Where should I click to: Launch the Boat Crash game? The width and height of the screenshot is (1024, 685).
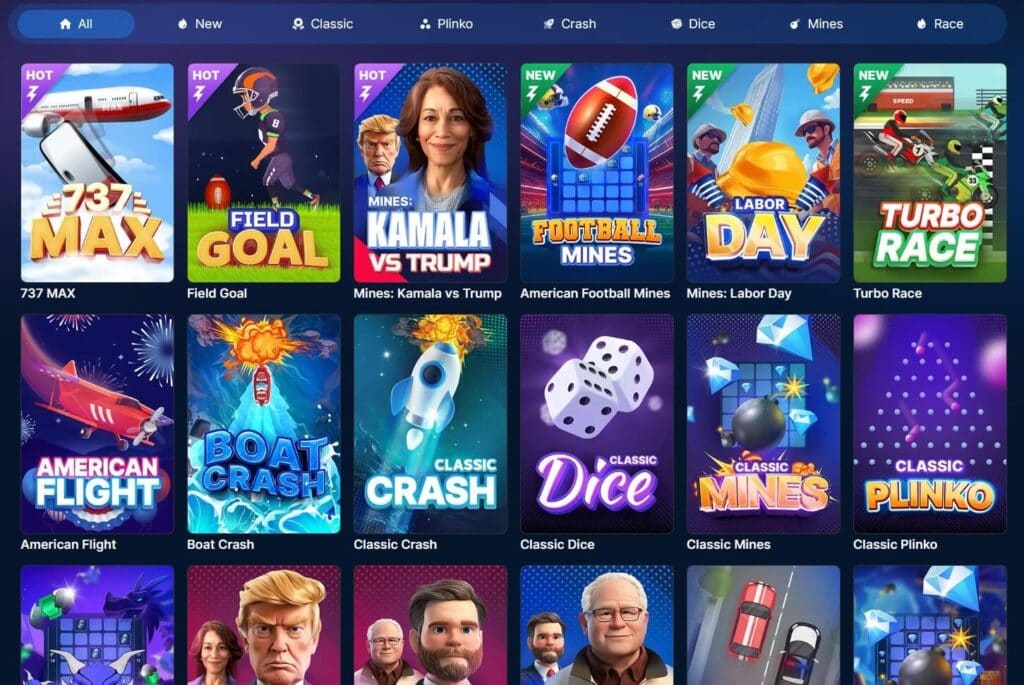coord(264,424)
